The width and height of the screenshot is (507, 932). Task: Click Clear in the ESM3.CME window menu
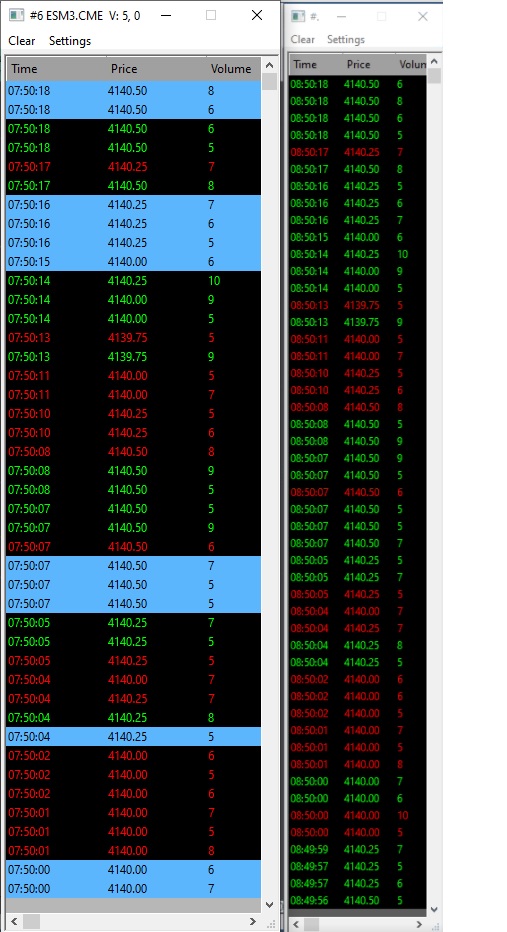pos(22,41)
